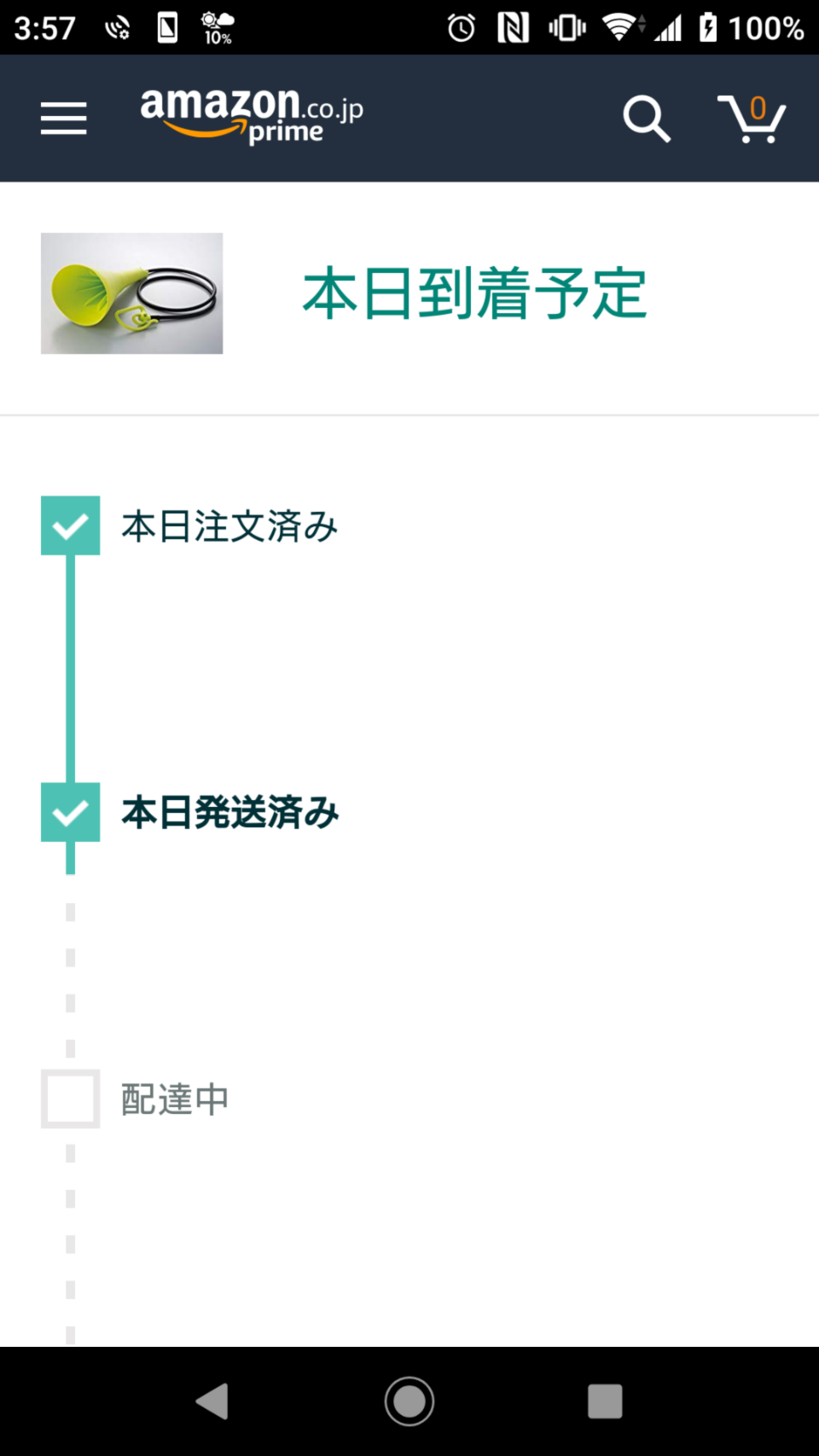Tap the system back button

pyautogui.click(x=212, y=1401)
